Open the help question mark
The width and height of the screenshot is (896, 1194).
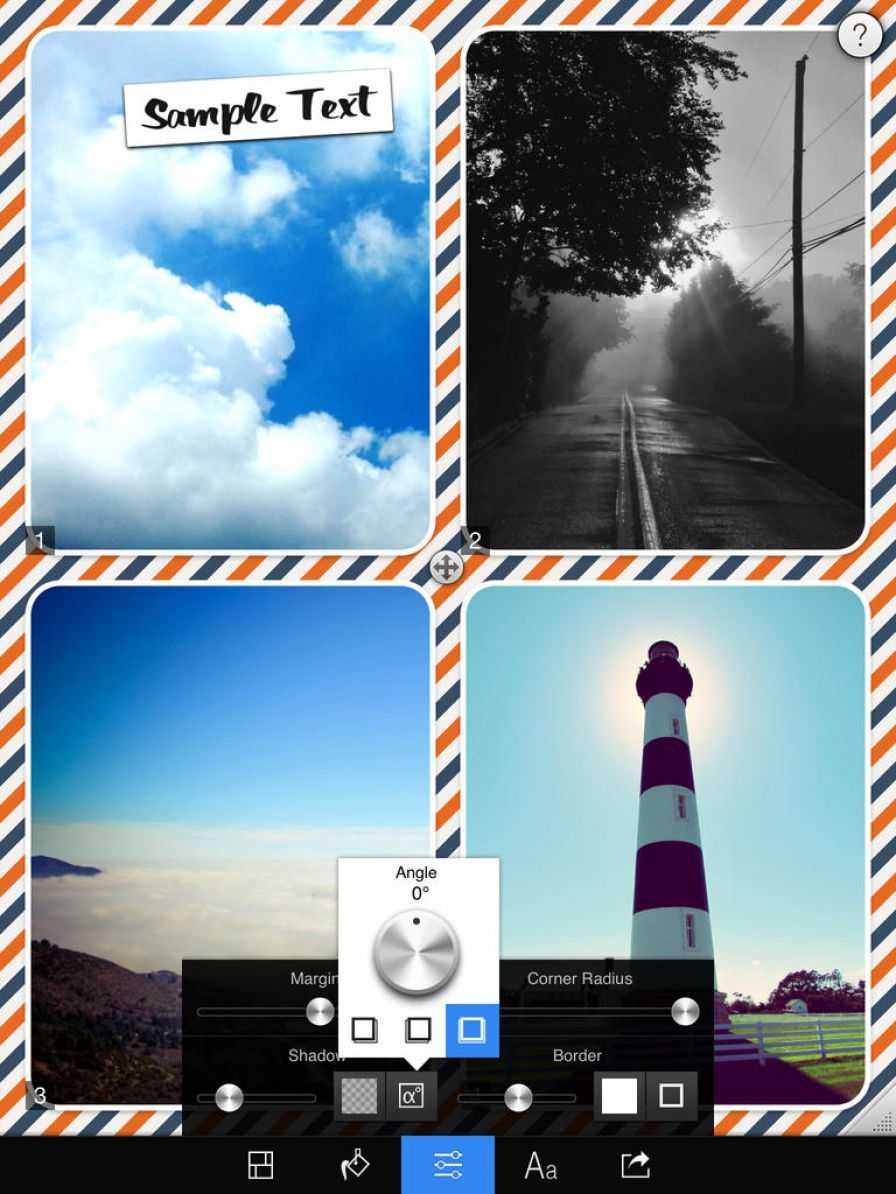[x=859, y=36]
